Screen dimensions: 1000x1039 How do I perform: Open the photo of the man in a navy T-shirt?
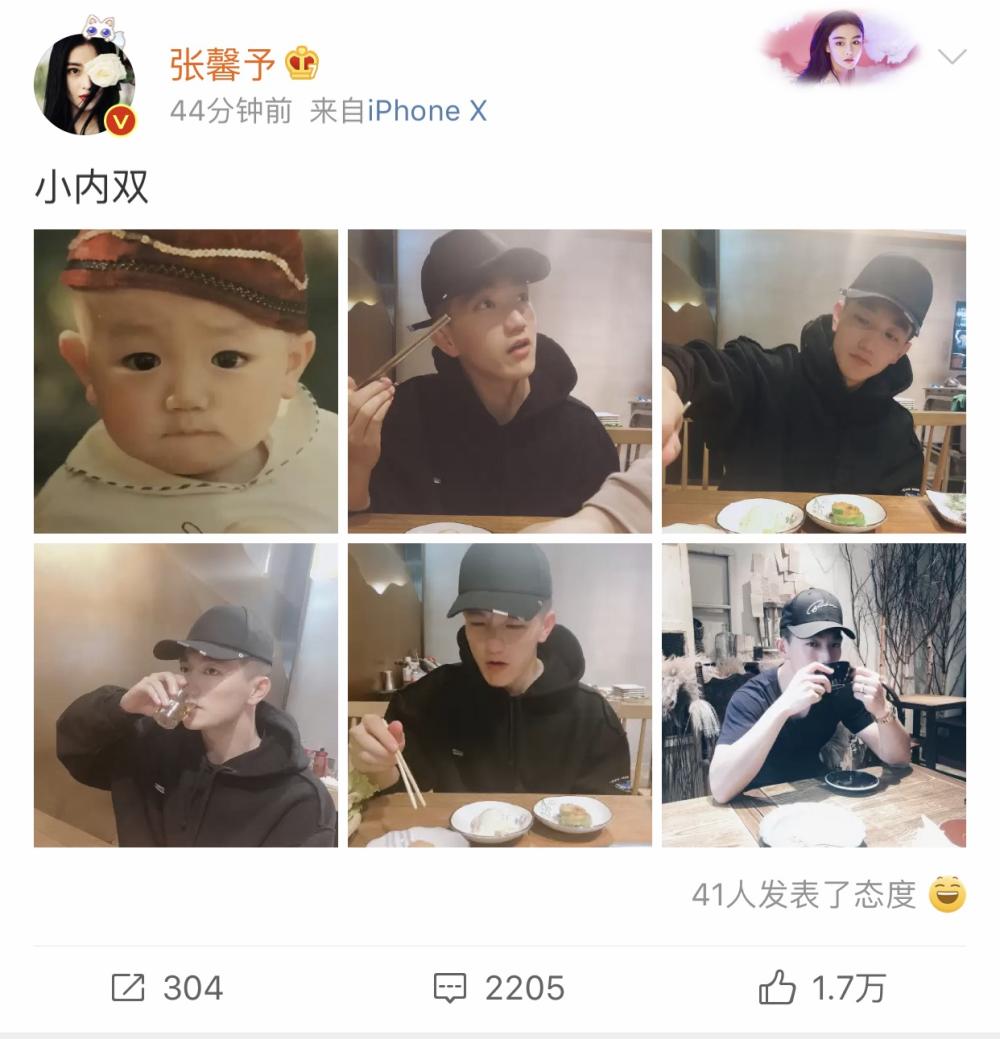(x=813, y=695)
